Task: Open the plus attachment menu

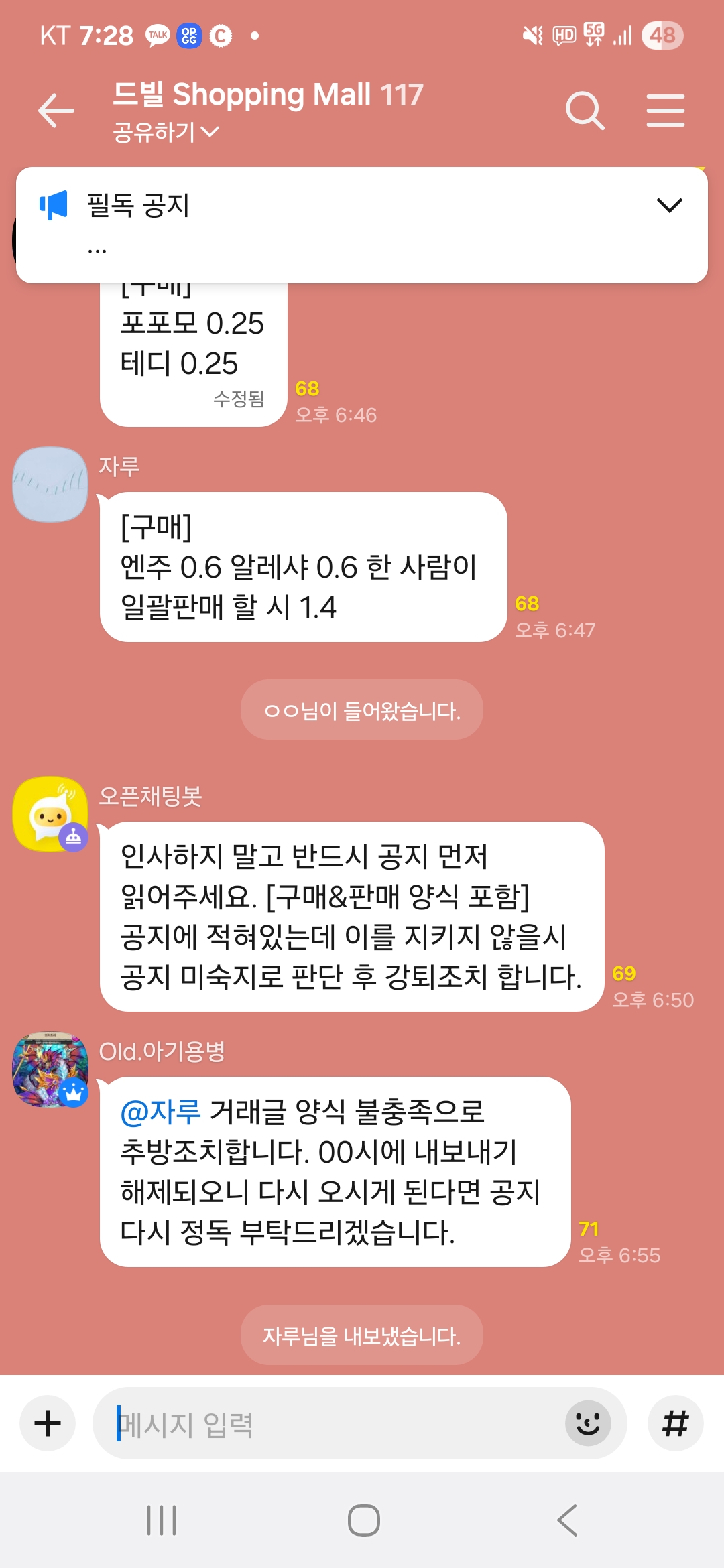Action: click(48, 1423)
